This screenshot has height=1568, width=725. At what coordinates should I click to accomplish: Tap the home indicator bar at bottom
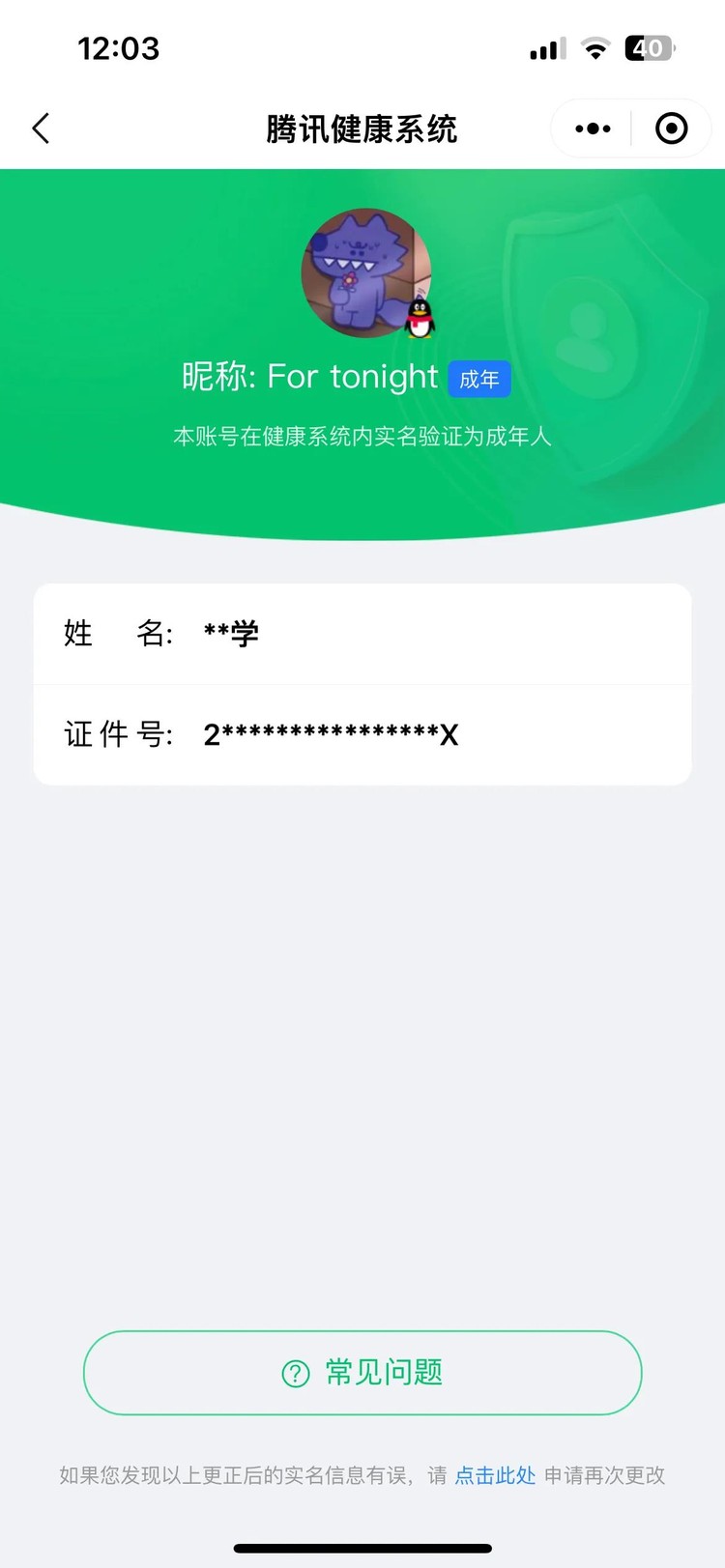pos(362,1543)
